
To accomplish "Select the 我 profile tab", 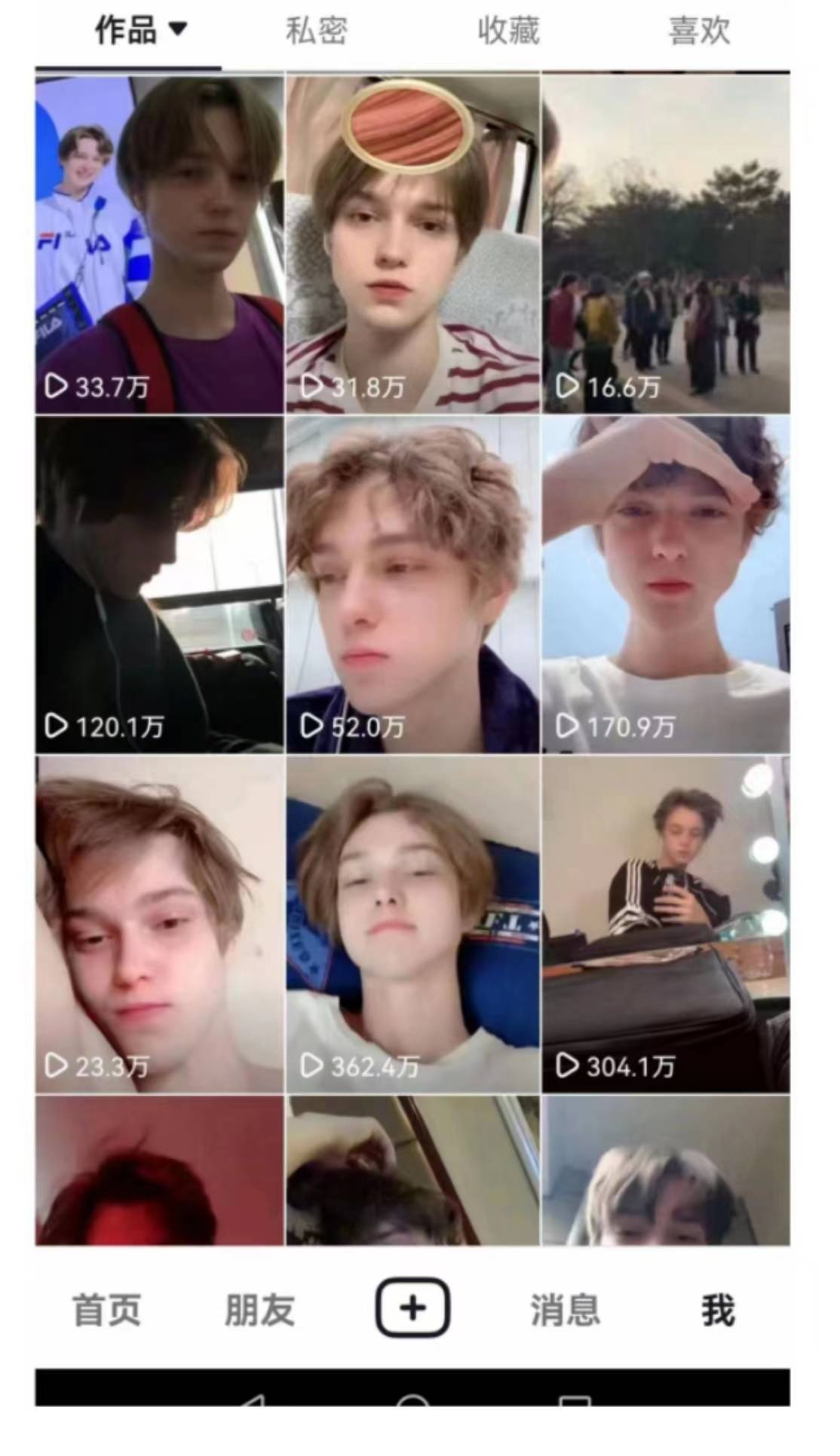I will (717, 1310).
